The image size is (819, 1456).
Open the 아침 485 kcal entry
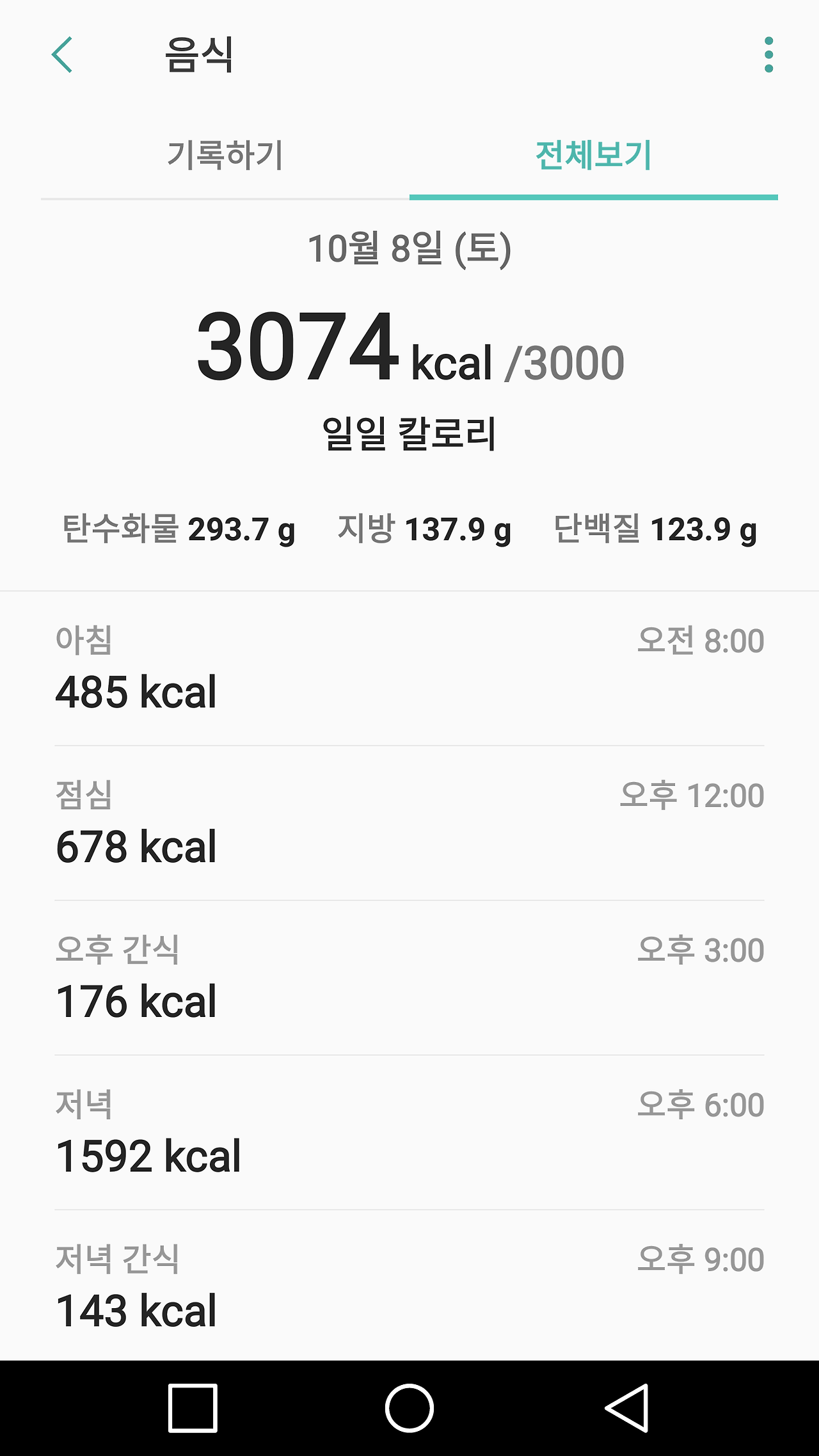[409, 669]
